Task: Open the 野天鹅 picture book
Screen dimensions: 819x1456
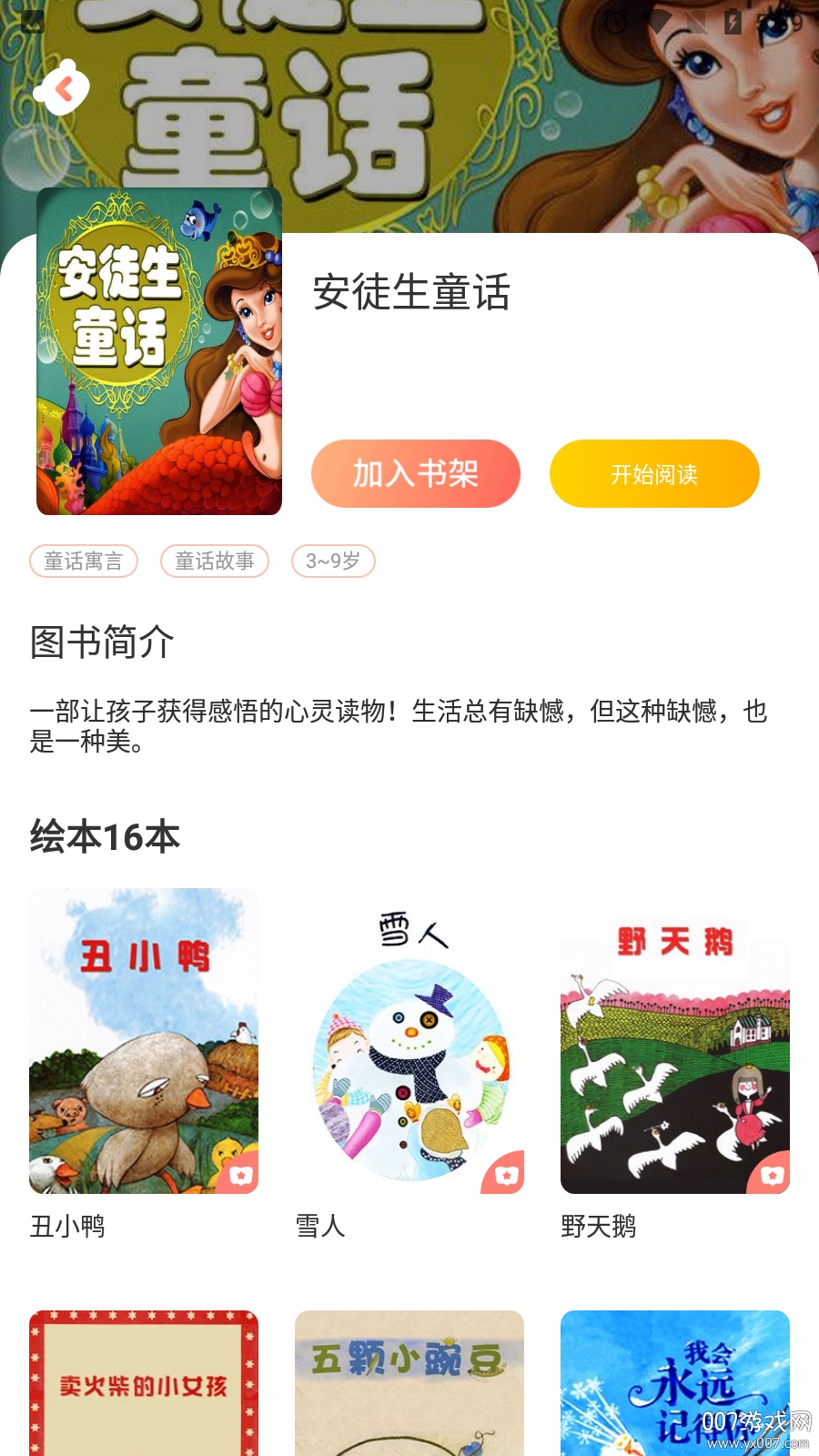Action: [x=674, y=1040]
